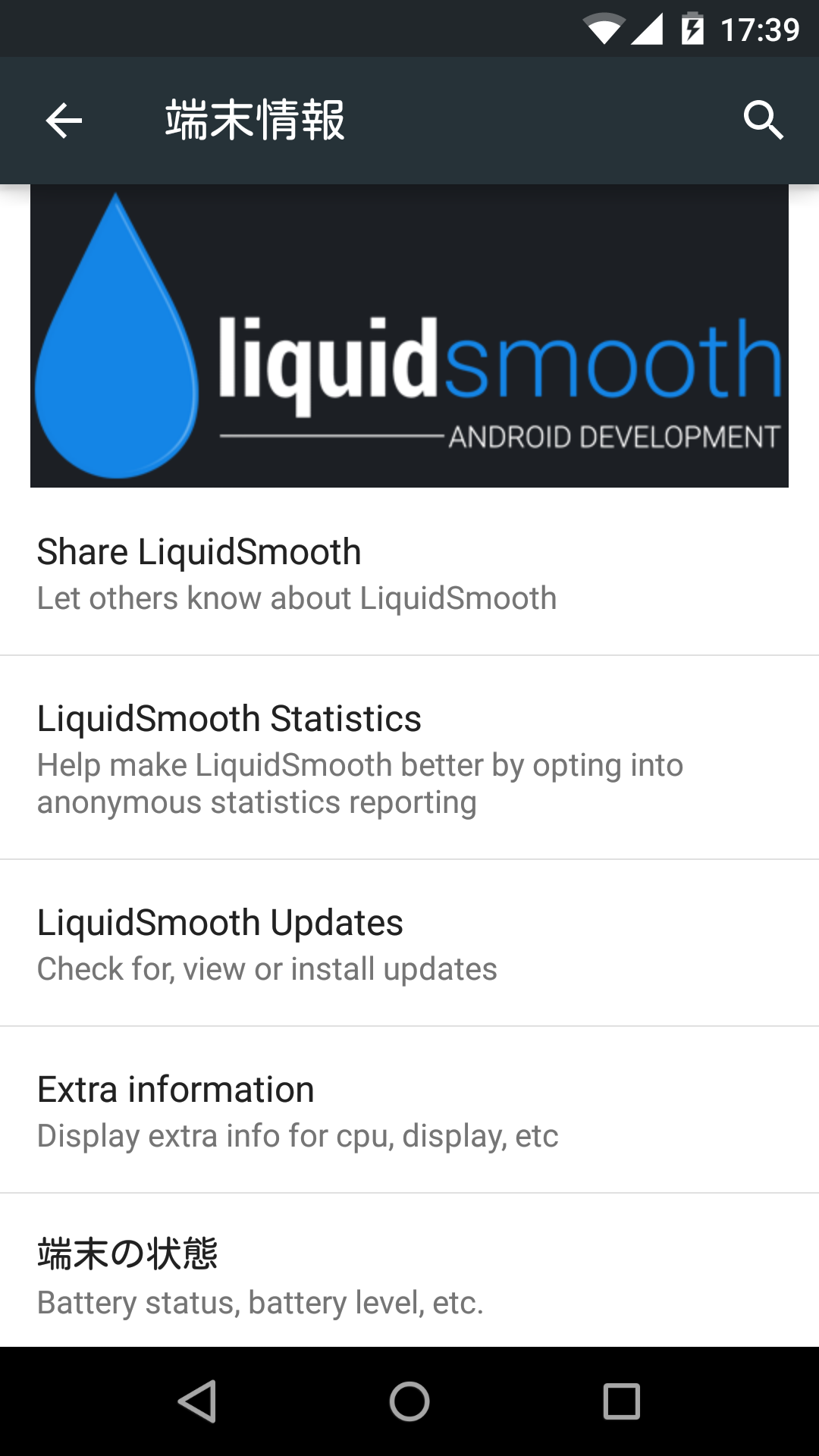The width and height of the screenshot is (819, 1456).
Task: Open 端末の状態 battery status row
Action: tap(409, 1271)
